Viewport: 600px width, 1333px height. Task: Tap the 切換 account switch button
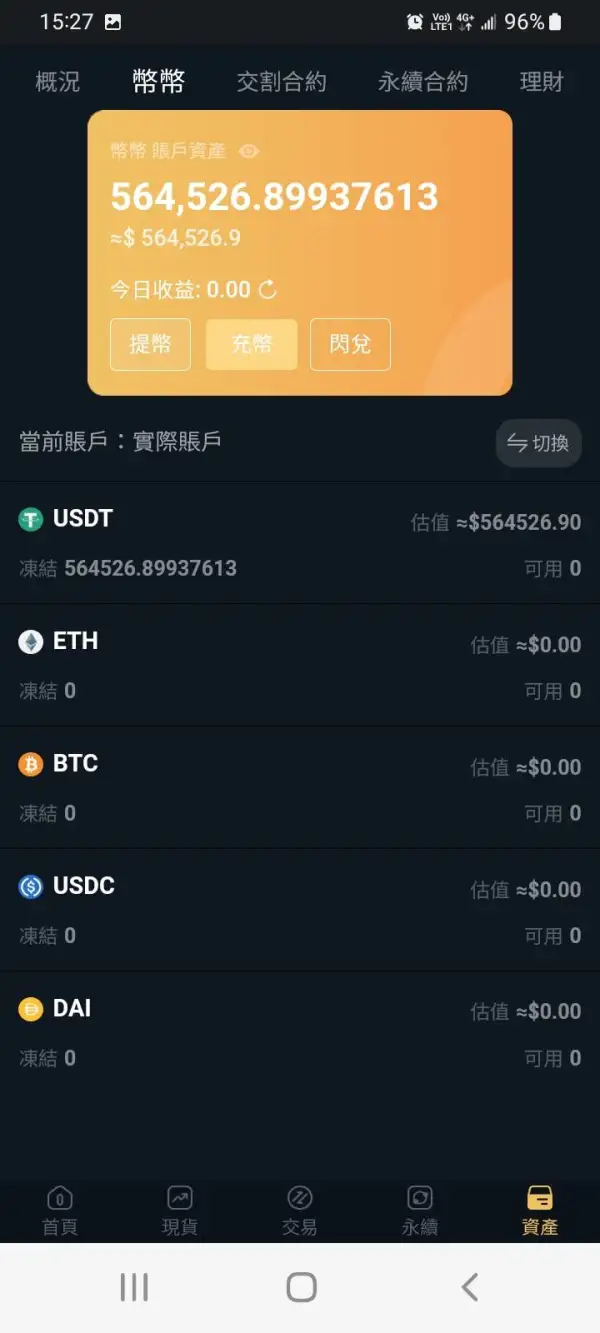click(538, 443)
